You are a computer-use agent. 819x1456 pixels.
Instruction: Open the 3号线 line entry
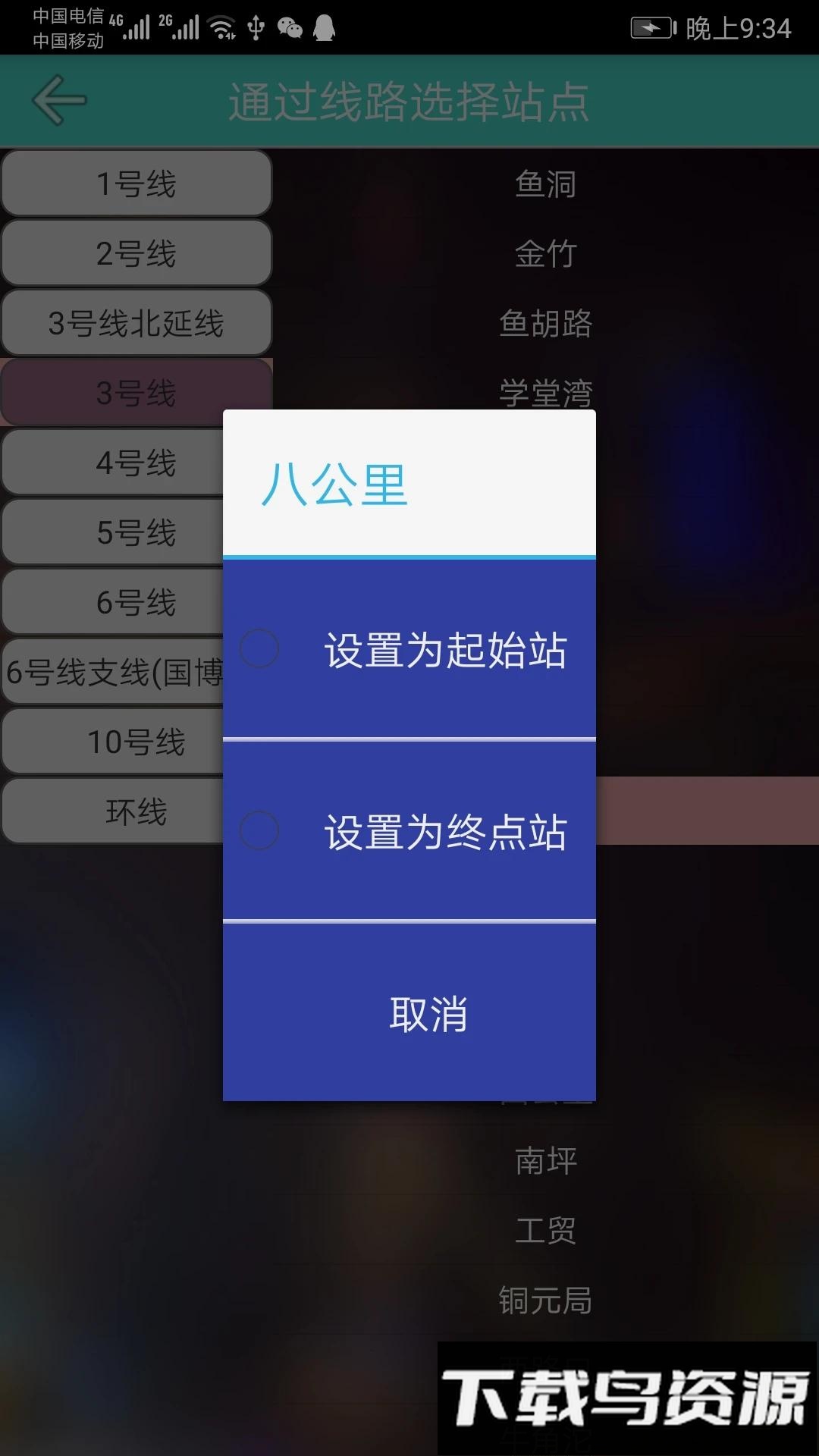pyautogui.click(x=136, y=393)
